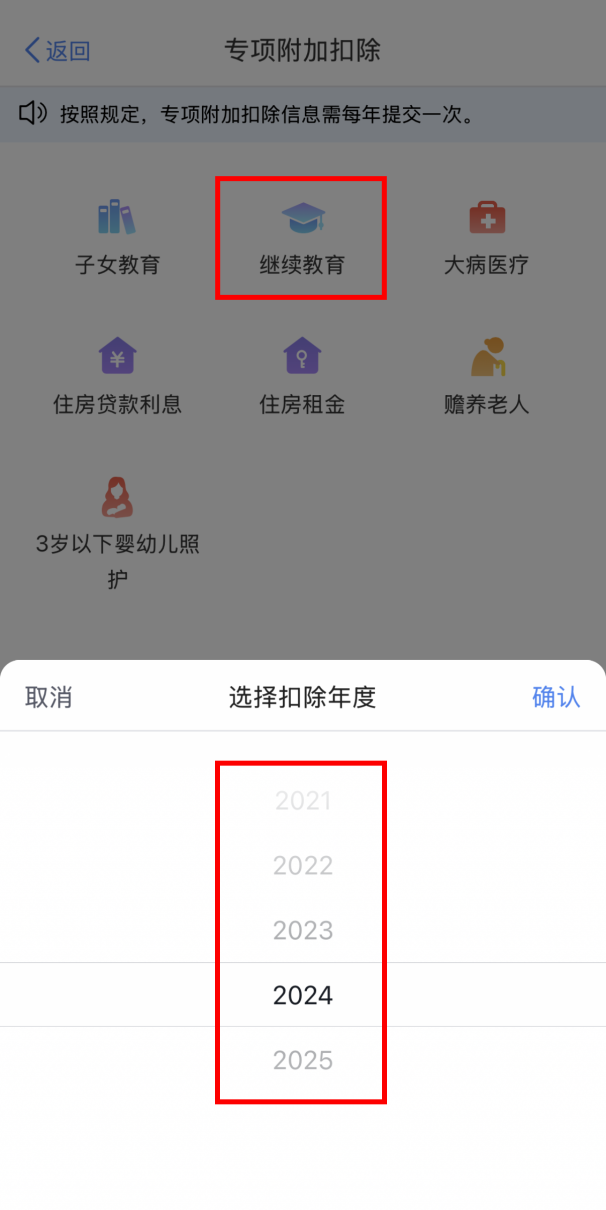Cancel the deduction year picker
This screenshot has width=606, height=1210.
pos(48,697)
